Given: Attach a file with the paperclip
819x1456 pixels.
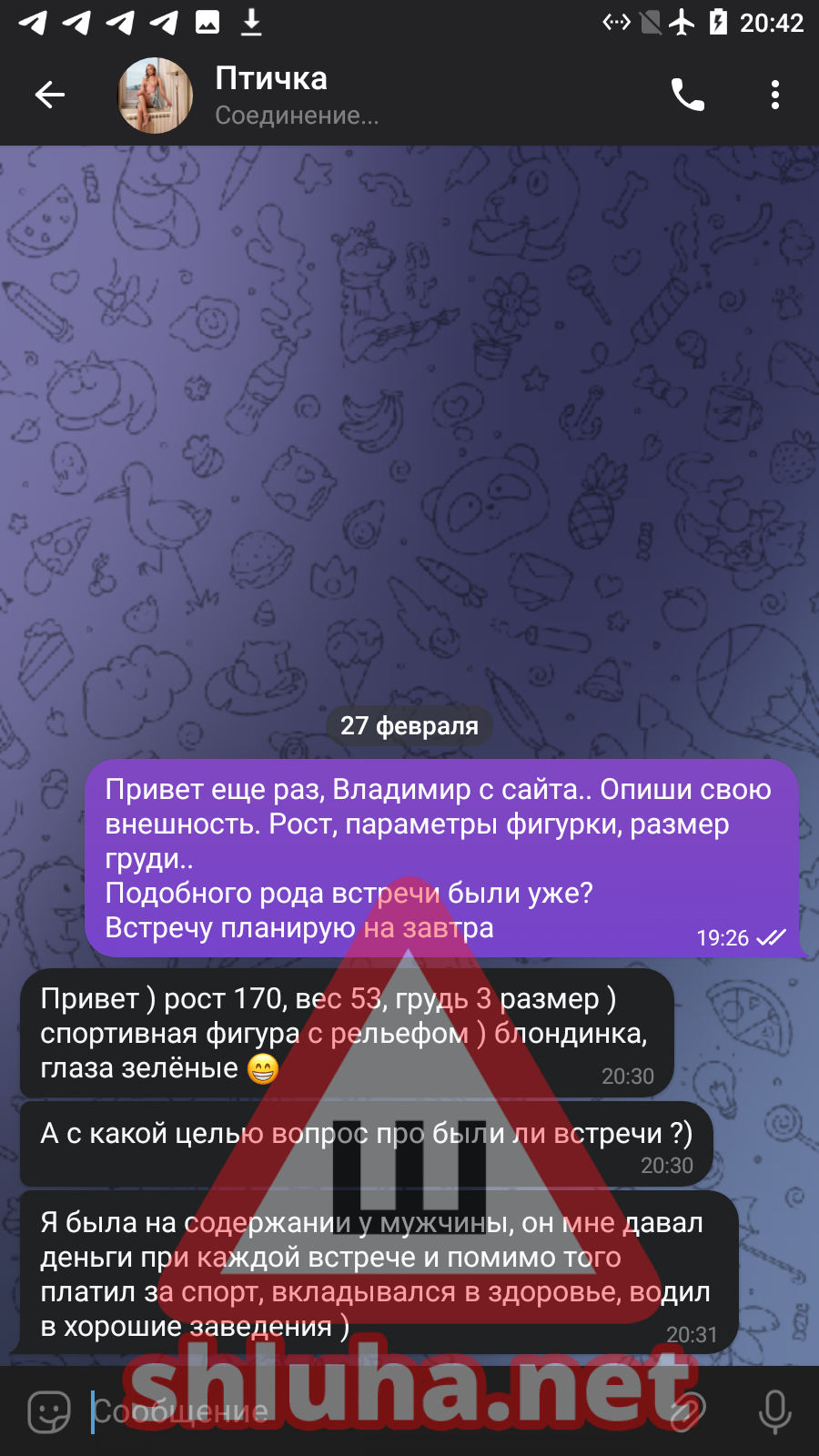Looking at the screenshot, I should 686,1412.
